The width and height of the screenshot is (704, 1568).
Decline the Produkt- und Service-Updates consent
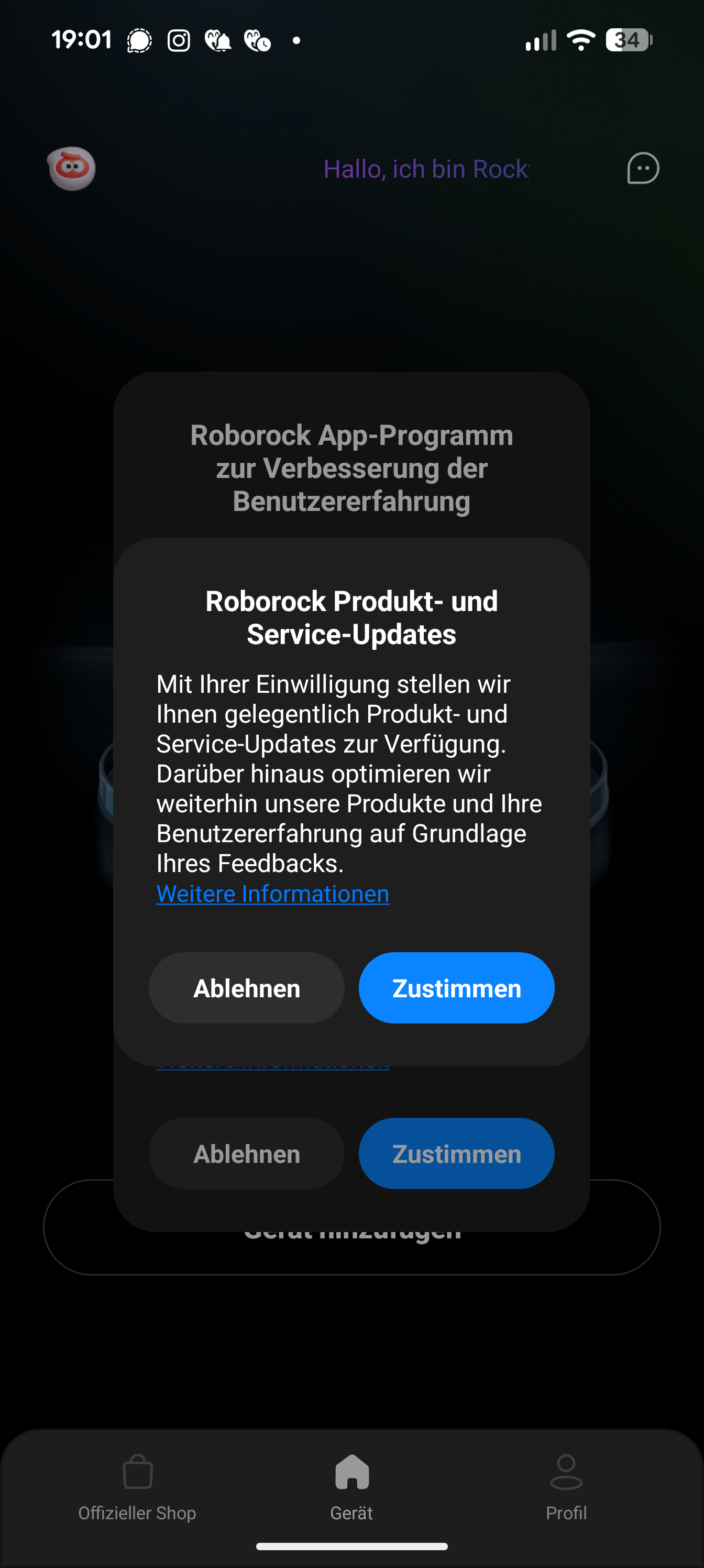coord(246,987)
